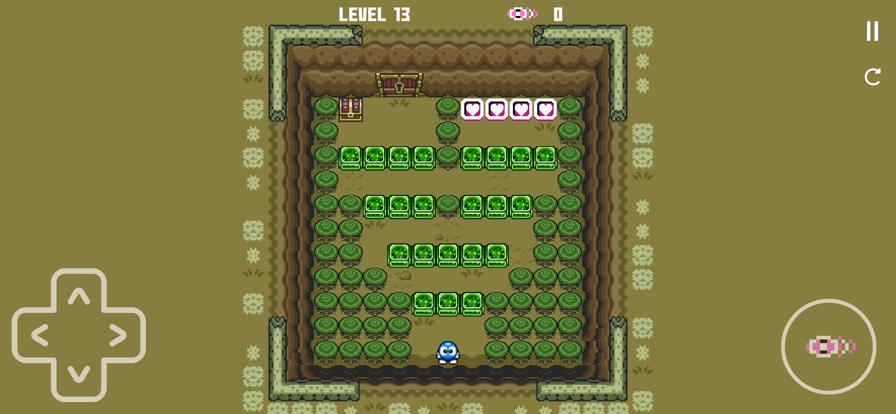Screen dimensions: 896x414
Task: Move character down with D-pad
Action: pos(79,374)
